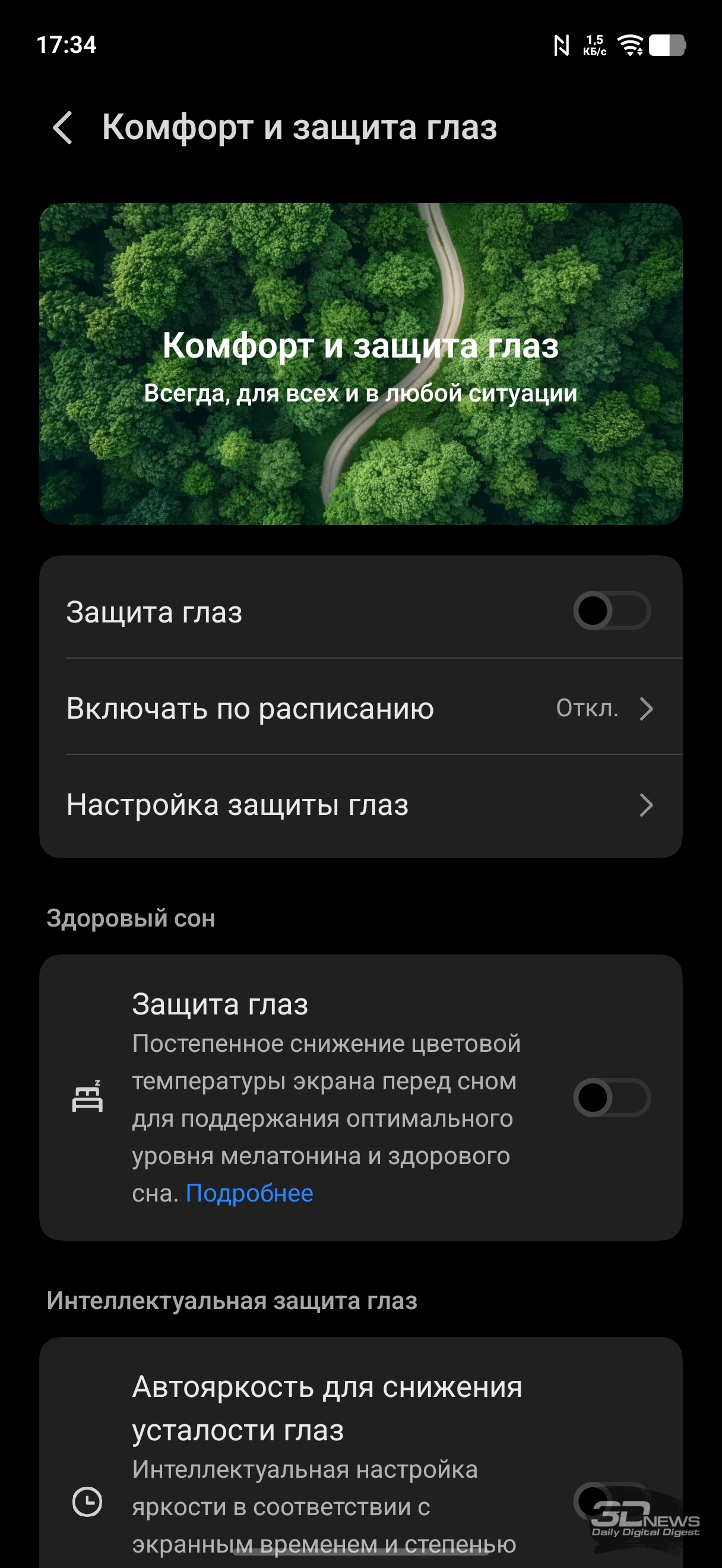
Task: Open the Подробнее link
Action: [x=249, y=1193]
